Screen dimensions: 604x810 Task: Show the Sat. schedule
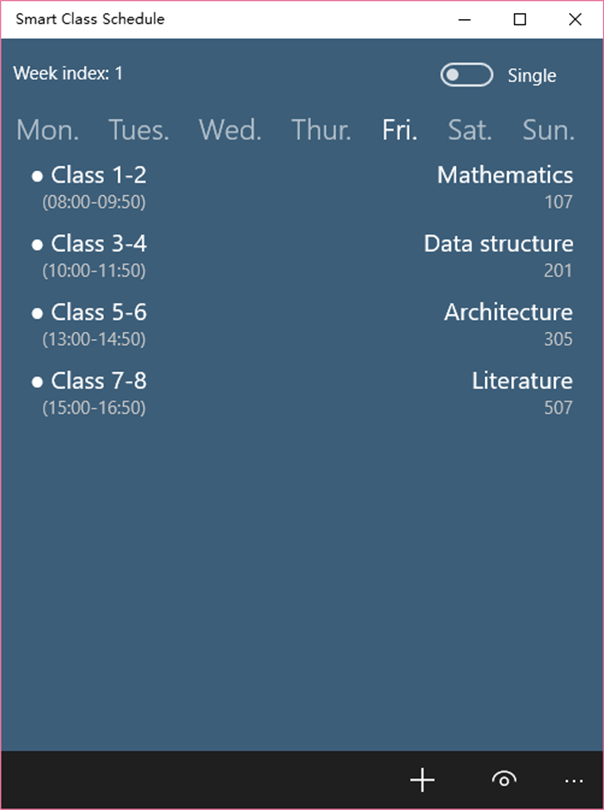[470, 130]
